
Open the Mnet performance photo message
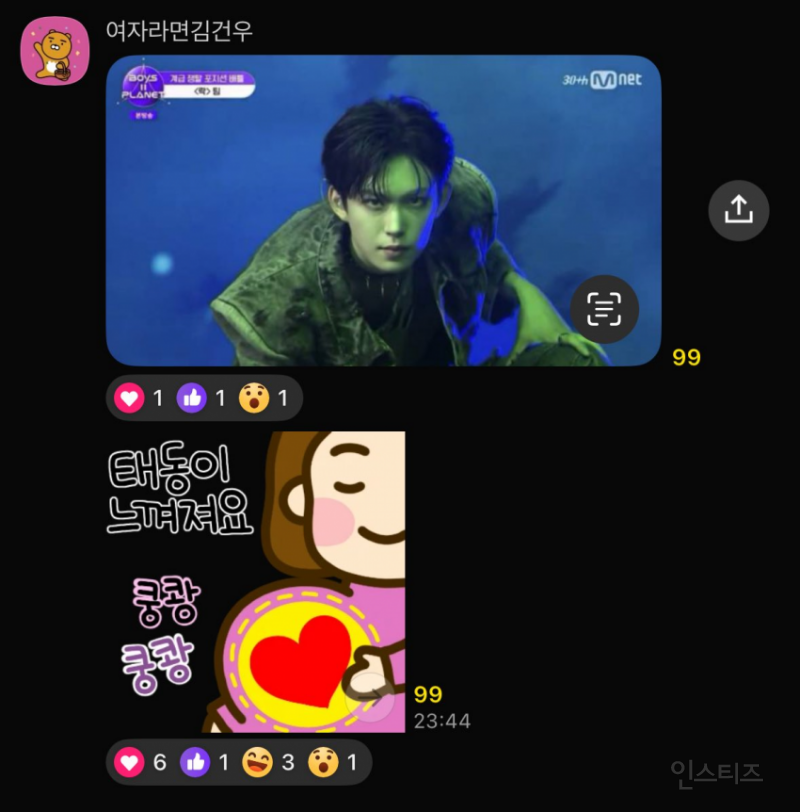click(x=383, y=210)
